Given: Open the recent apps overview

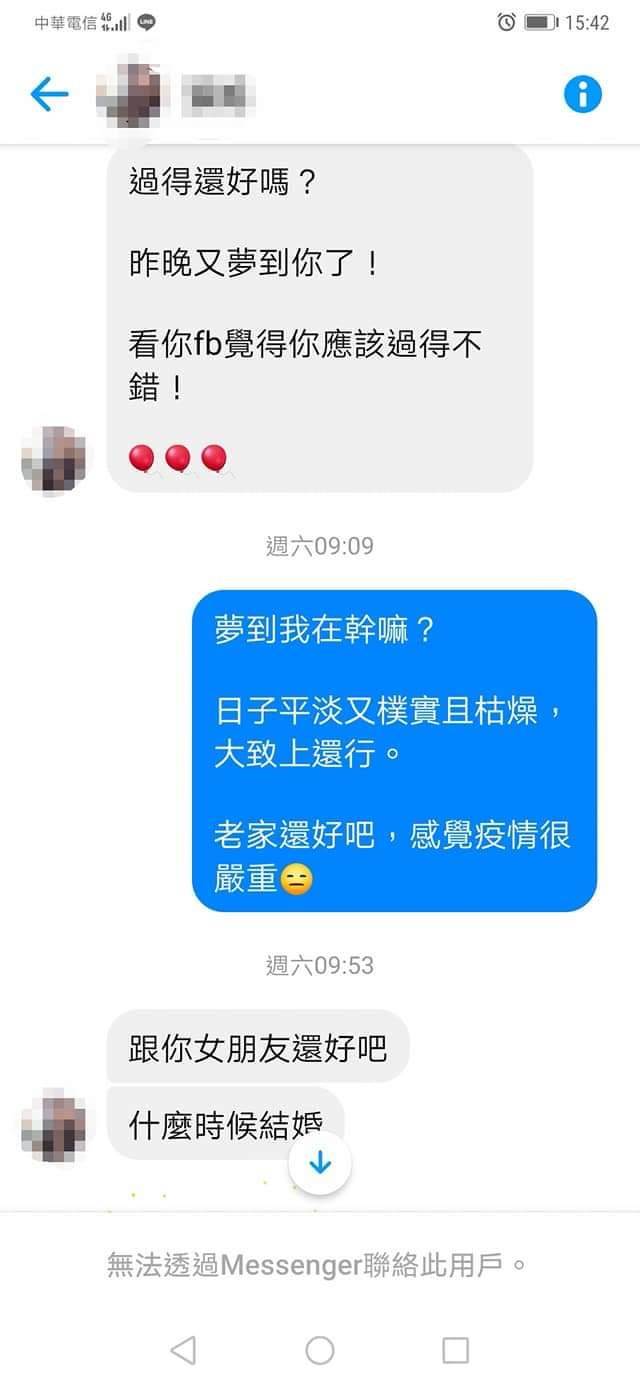Looking at the screenshot, I should click(455, 1350).
